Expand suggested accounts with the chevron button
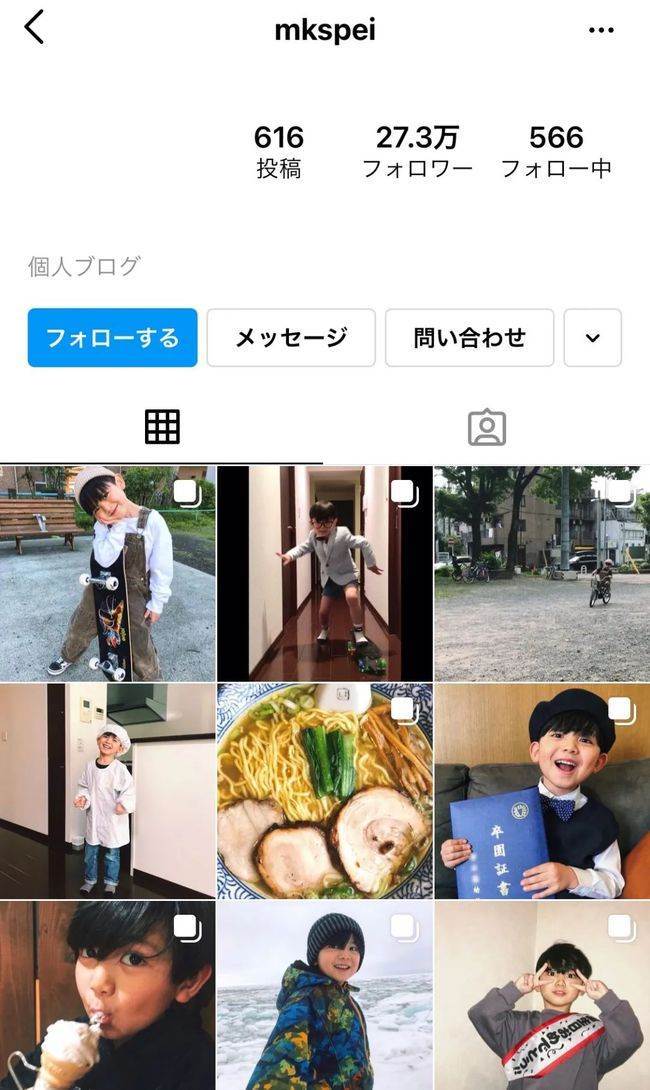The width and height of the screenshot is (650, 1090). (x=592, y=338)
